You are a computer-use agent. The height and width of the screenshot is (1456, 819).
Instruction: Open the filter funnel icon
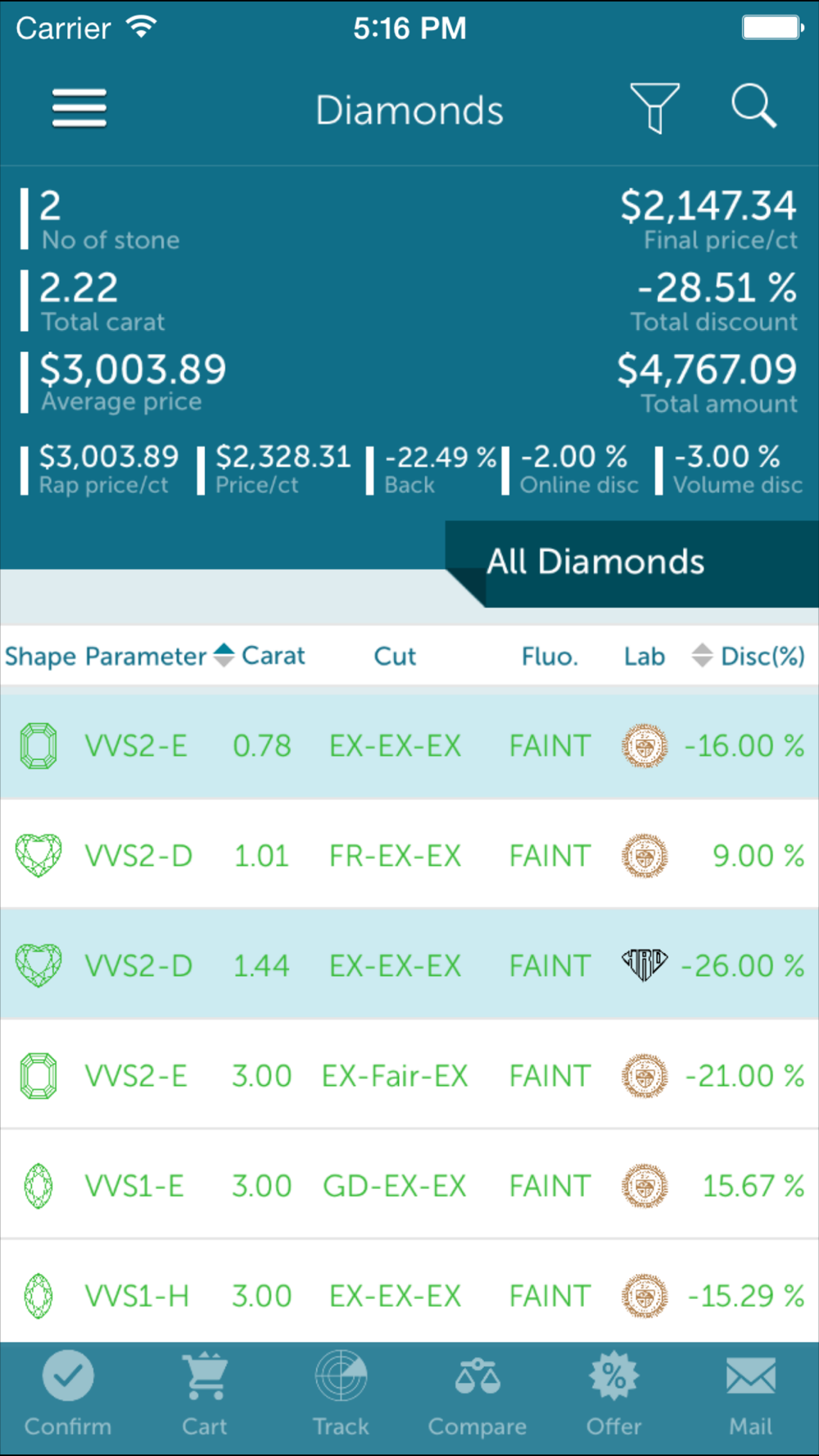click(654, 107)
